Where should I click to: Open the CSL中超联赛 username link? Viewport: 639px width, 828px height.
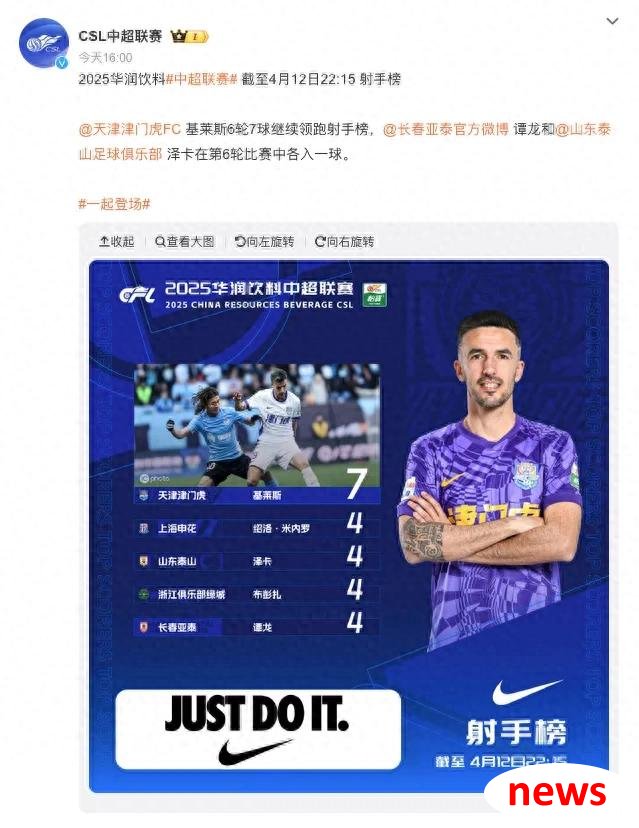[121, 36]
